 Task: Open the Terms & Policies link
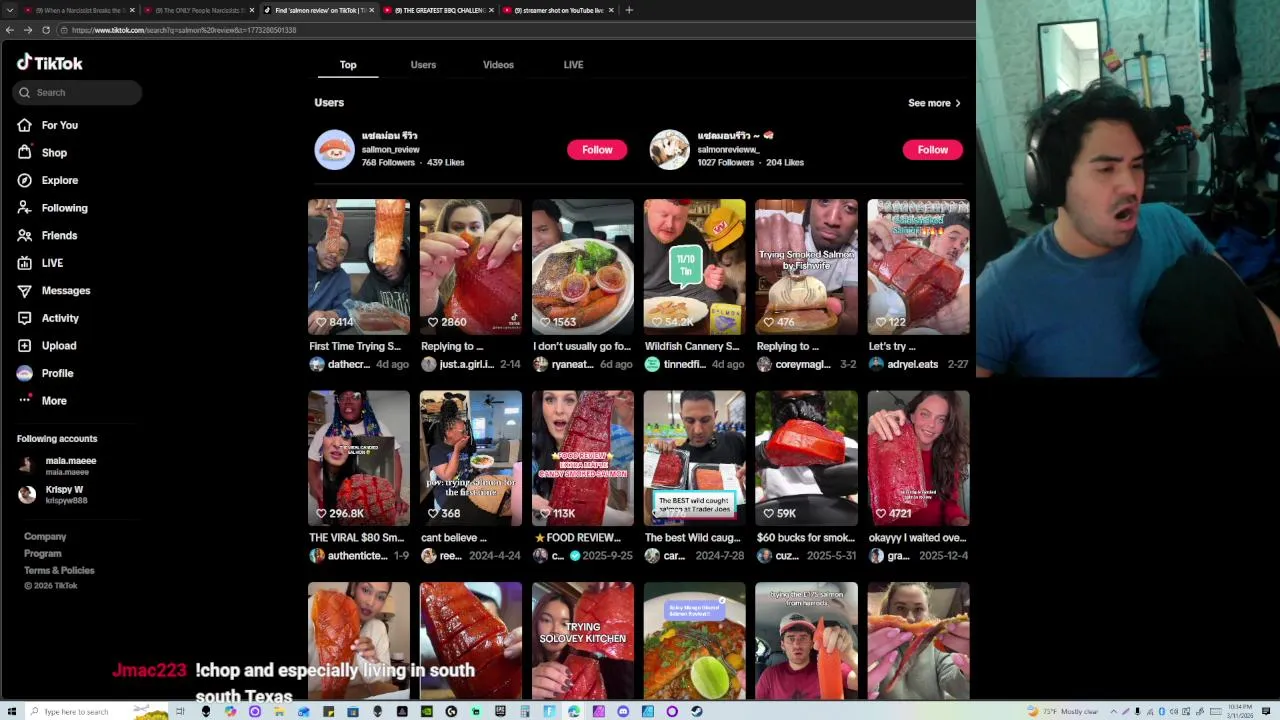coord(59,570)
